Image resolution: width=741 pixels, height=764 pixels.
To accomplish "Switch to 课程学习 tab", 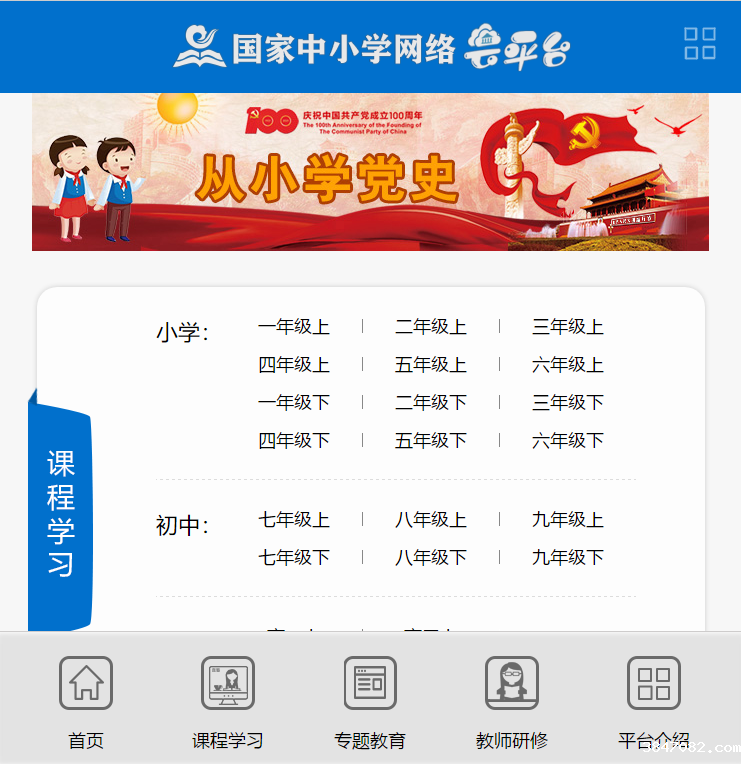I will click(228, 700).
